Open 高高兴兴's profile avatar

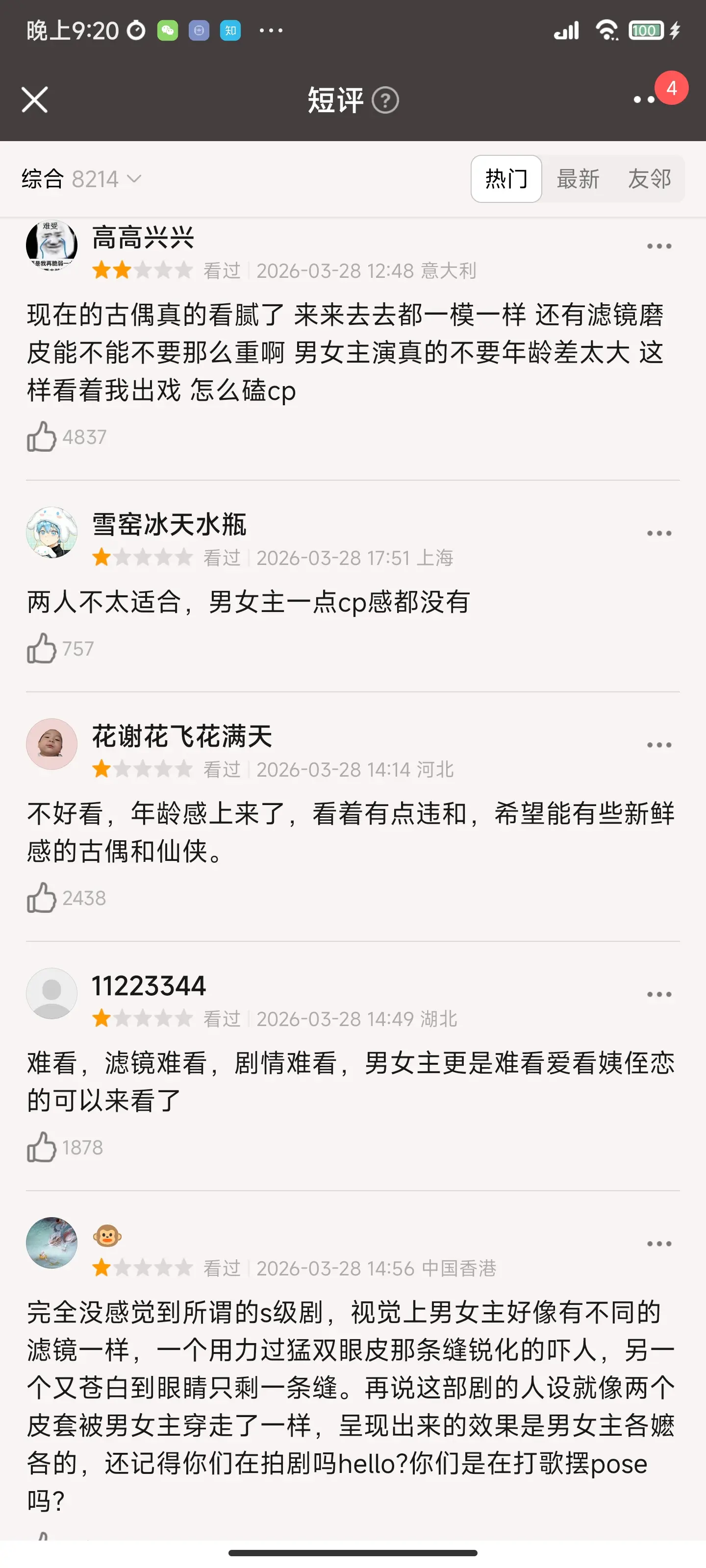[52, 245]
